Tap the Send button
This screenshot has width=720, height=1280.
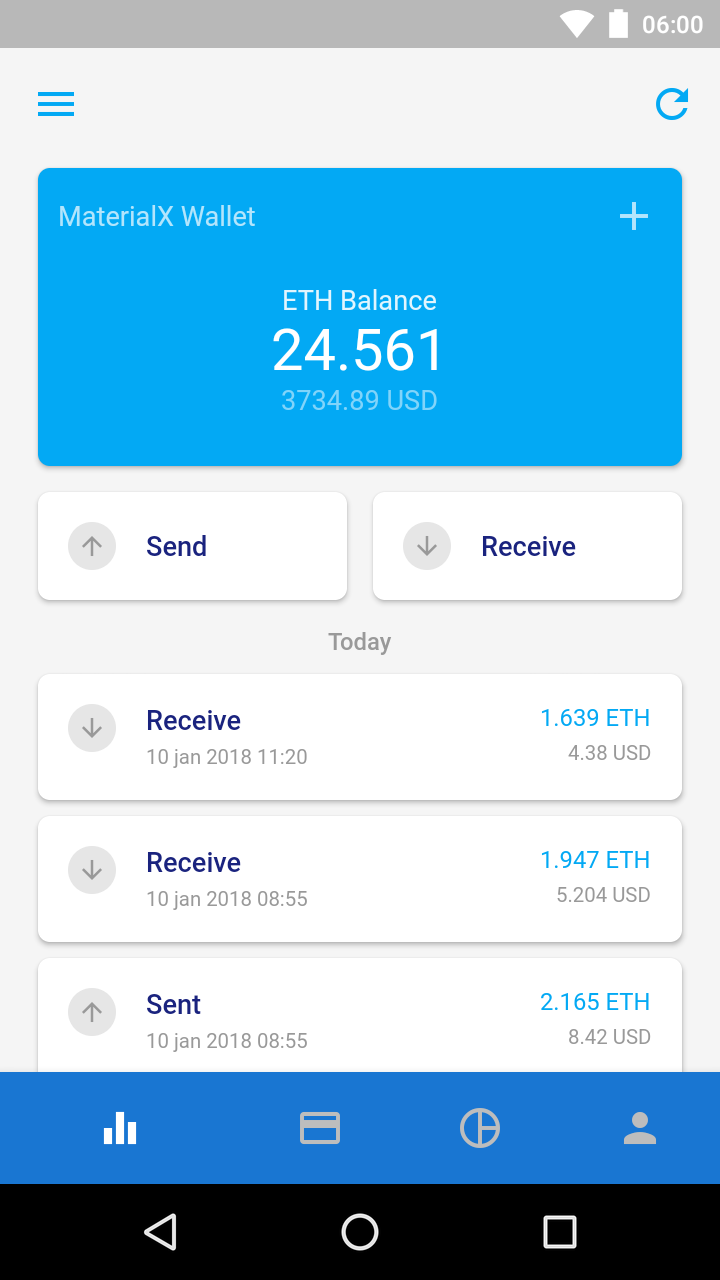point(192,546)
